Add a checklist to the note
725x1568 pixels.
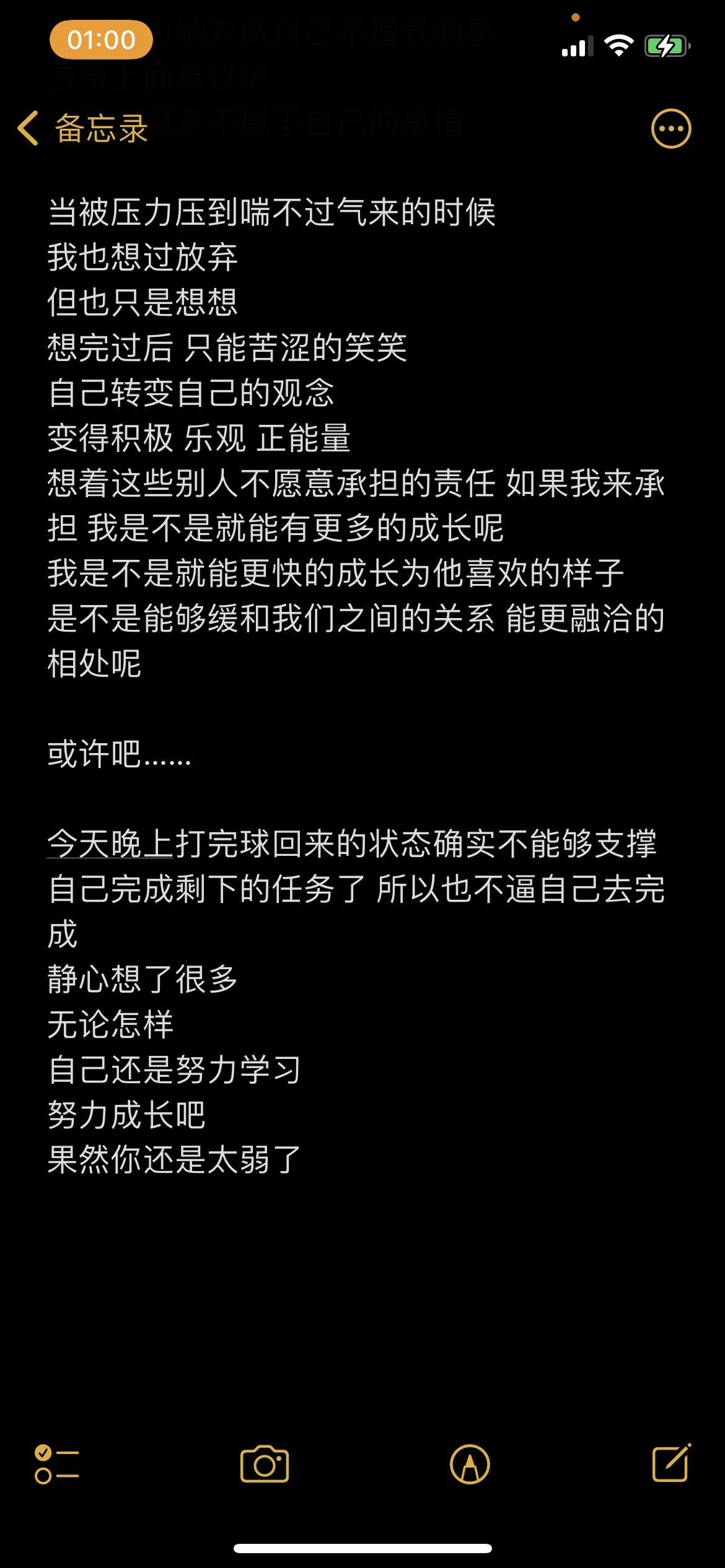pos(56,1464)
